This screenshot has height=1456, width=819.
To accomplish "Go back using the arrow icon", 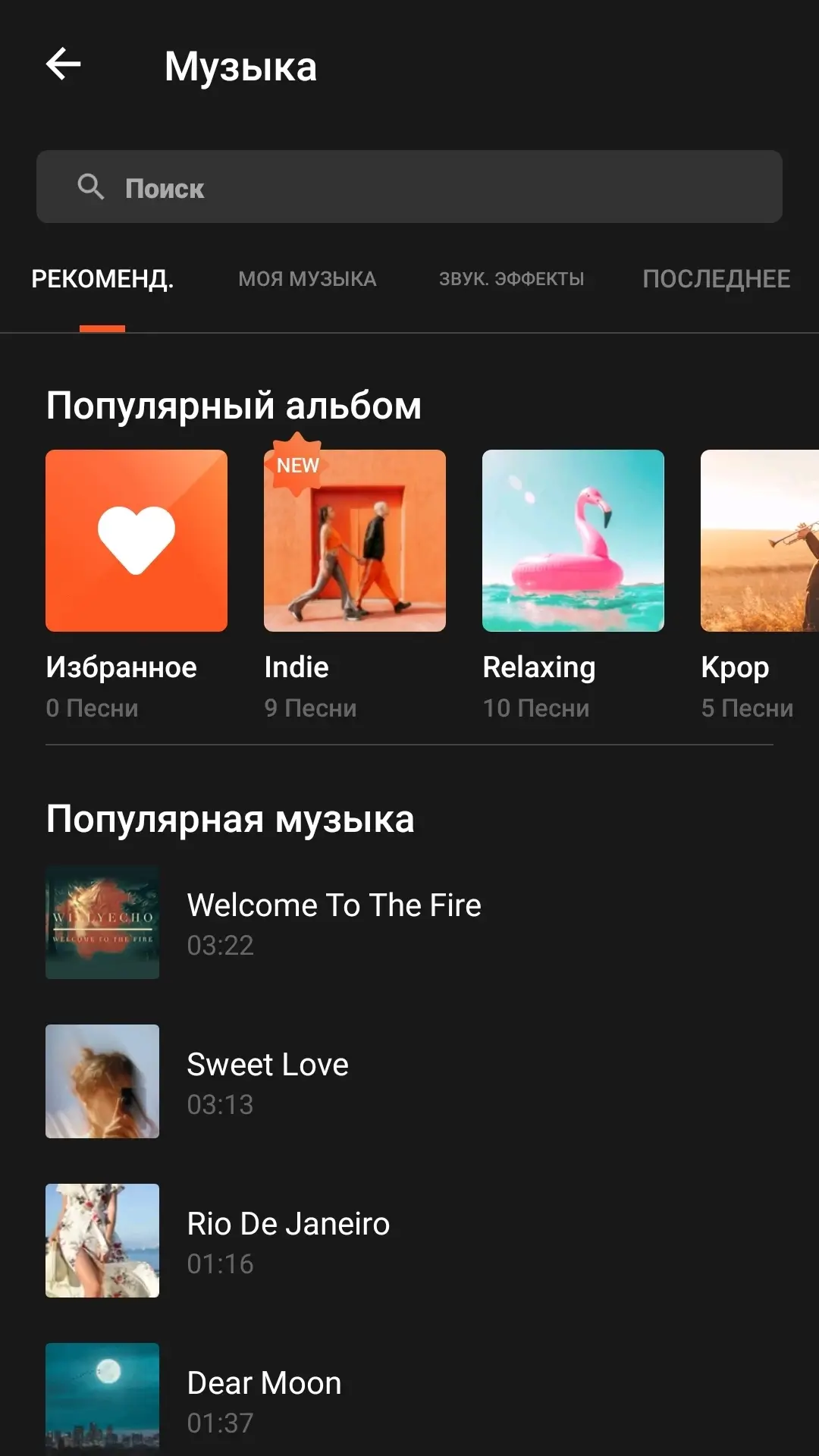I will pyautogui.click(x=64, y=64).
